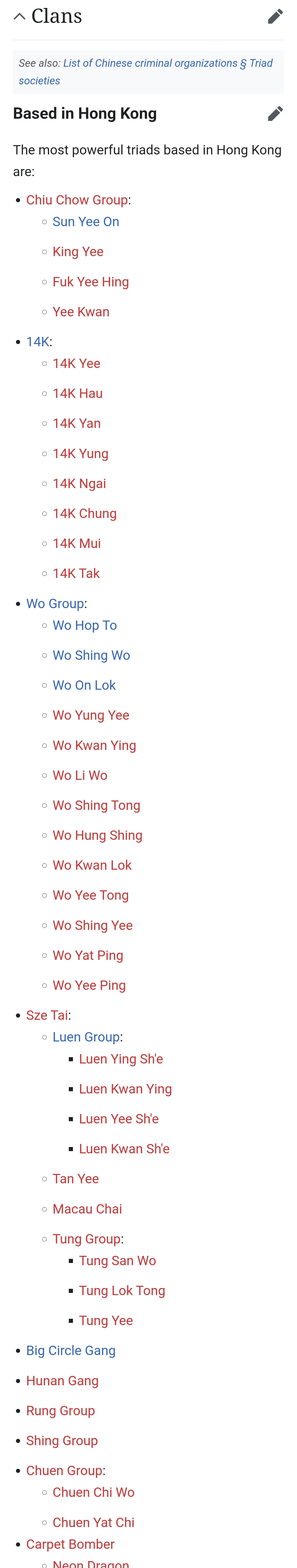This screenshot has width=297, height=1568.
Task: Open the 14K Hau red link
Action: [x=77, y=394]
